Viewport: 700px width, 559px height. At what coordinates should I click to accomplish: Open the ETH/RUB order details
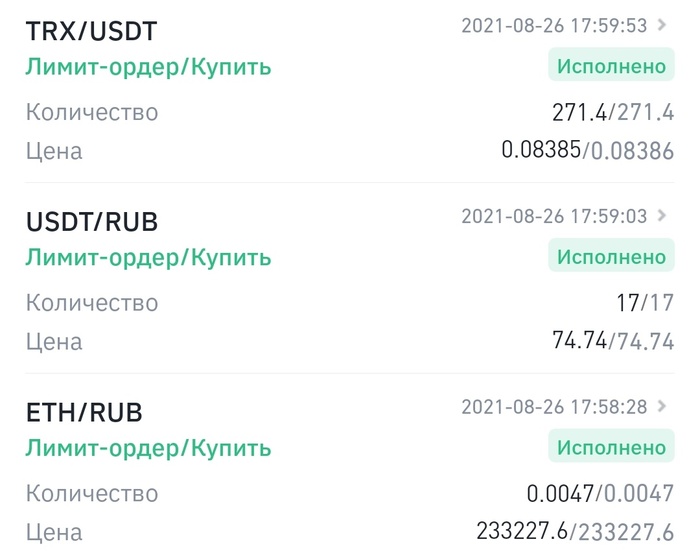[661, 407]
